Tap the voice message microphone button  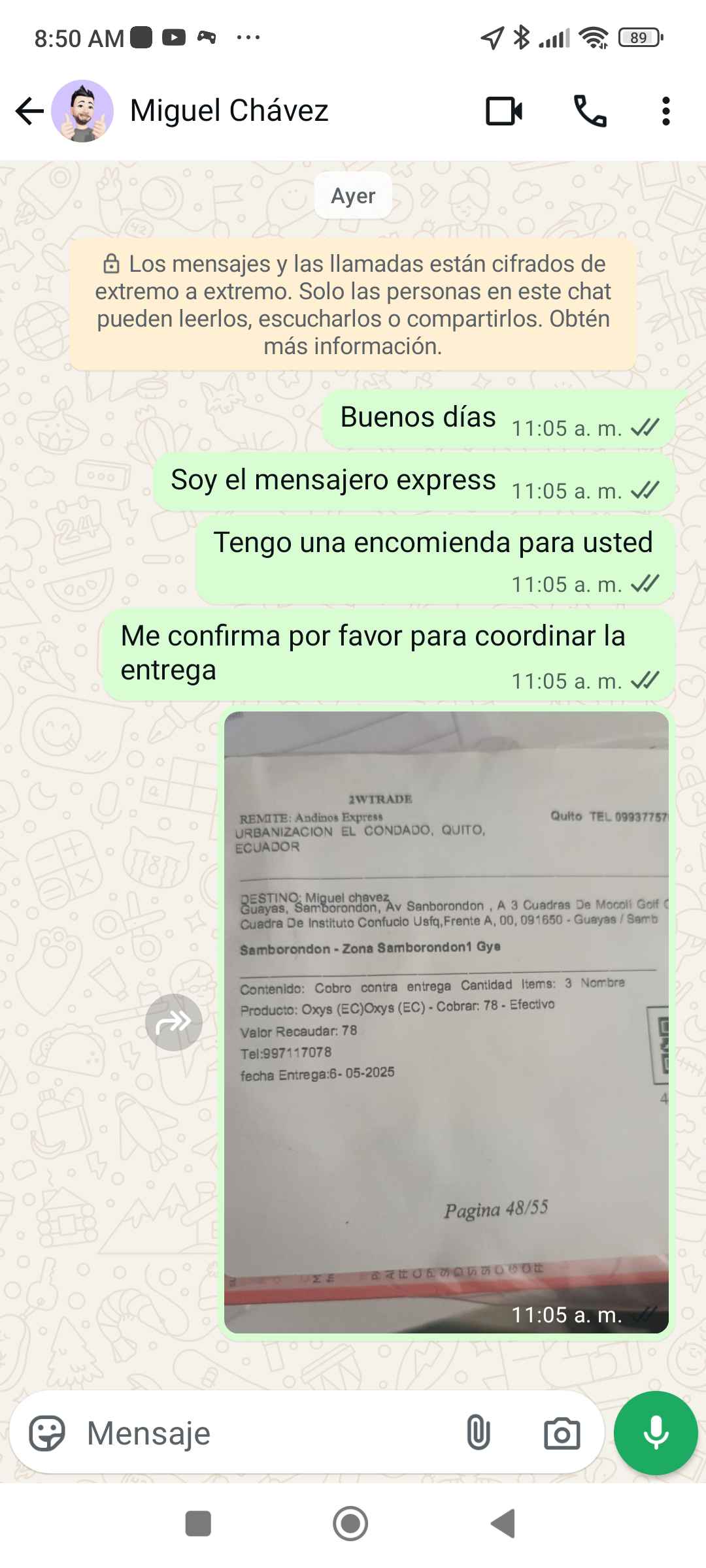coord(656,1434)
